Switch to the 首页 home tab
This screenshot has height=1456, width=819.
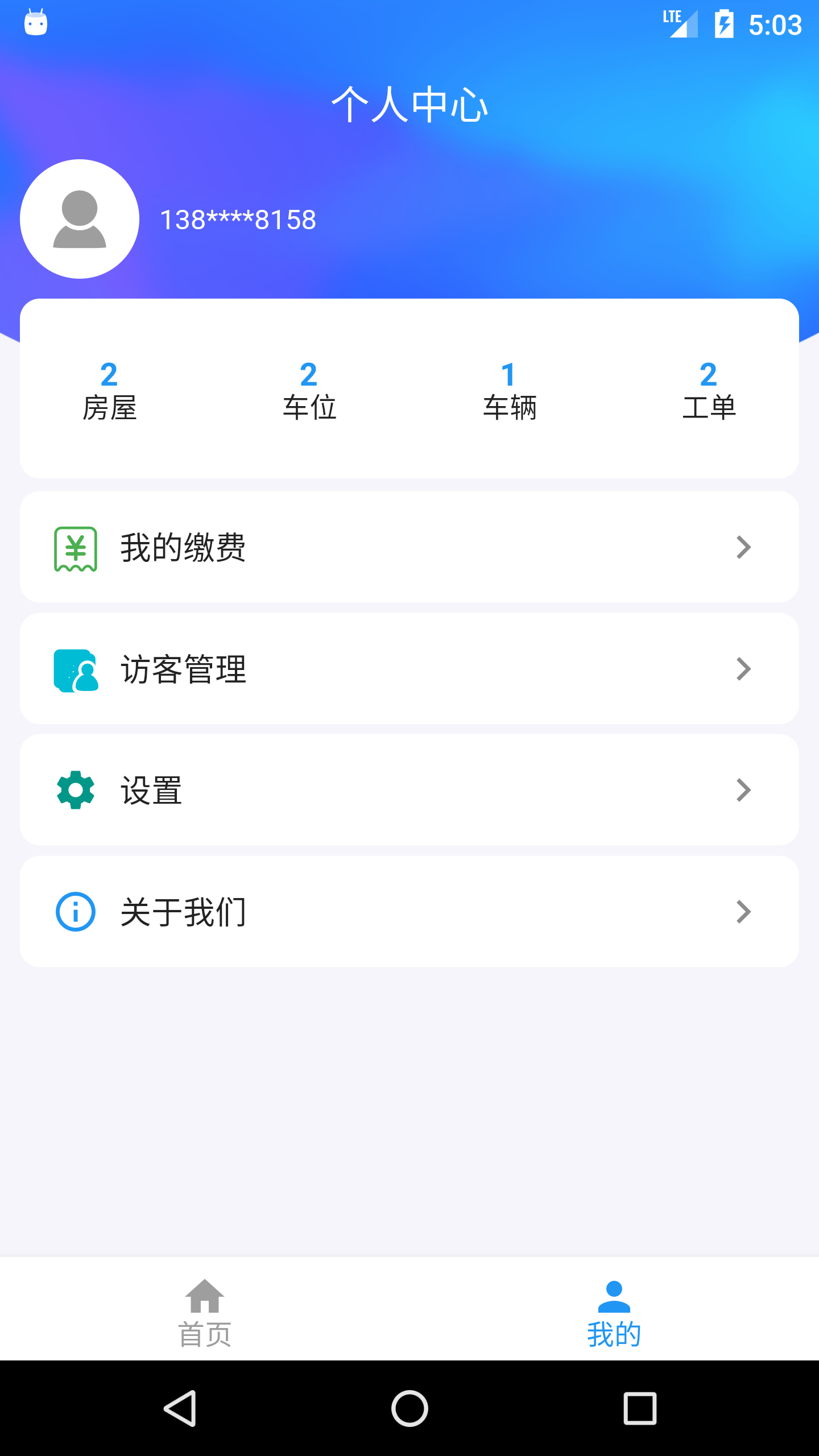[205, 1313]
